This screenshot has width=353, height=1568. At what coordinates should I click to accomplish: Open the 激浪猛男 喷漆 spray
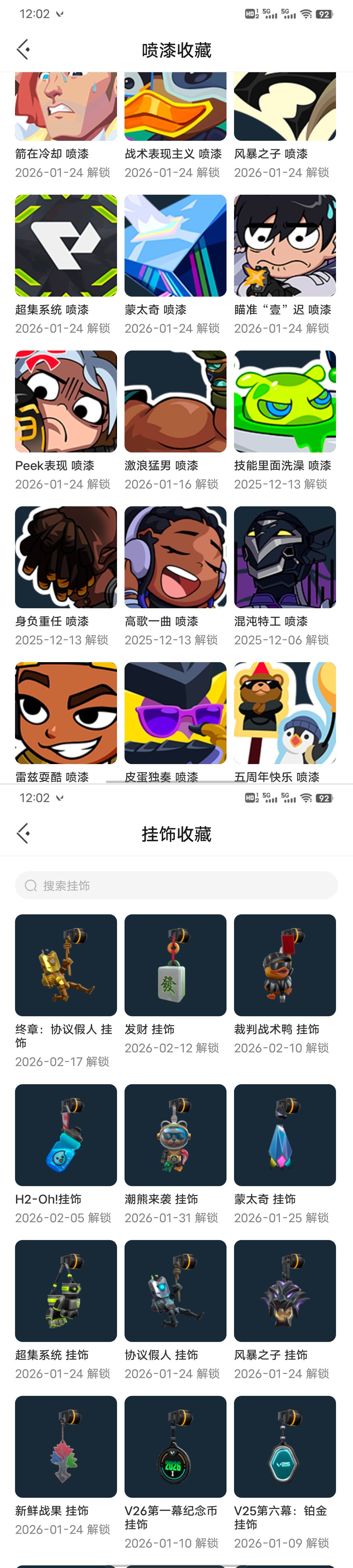click(175, 402)
